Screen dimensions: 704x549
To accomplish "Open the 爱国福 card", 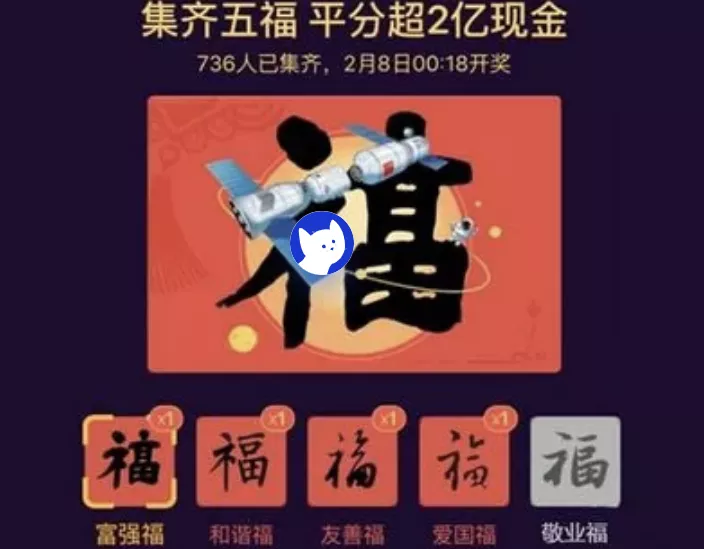I will coord(463,463).
